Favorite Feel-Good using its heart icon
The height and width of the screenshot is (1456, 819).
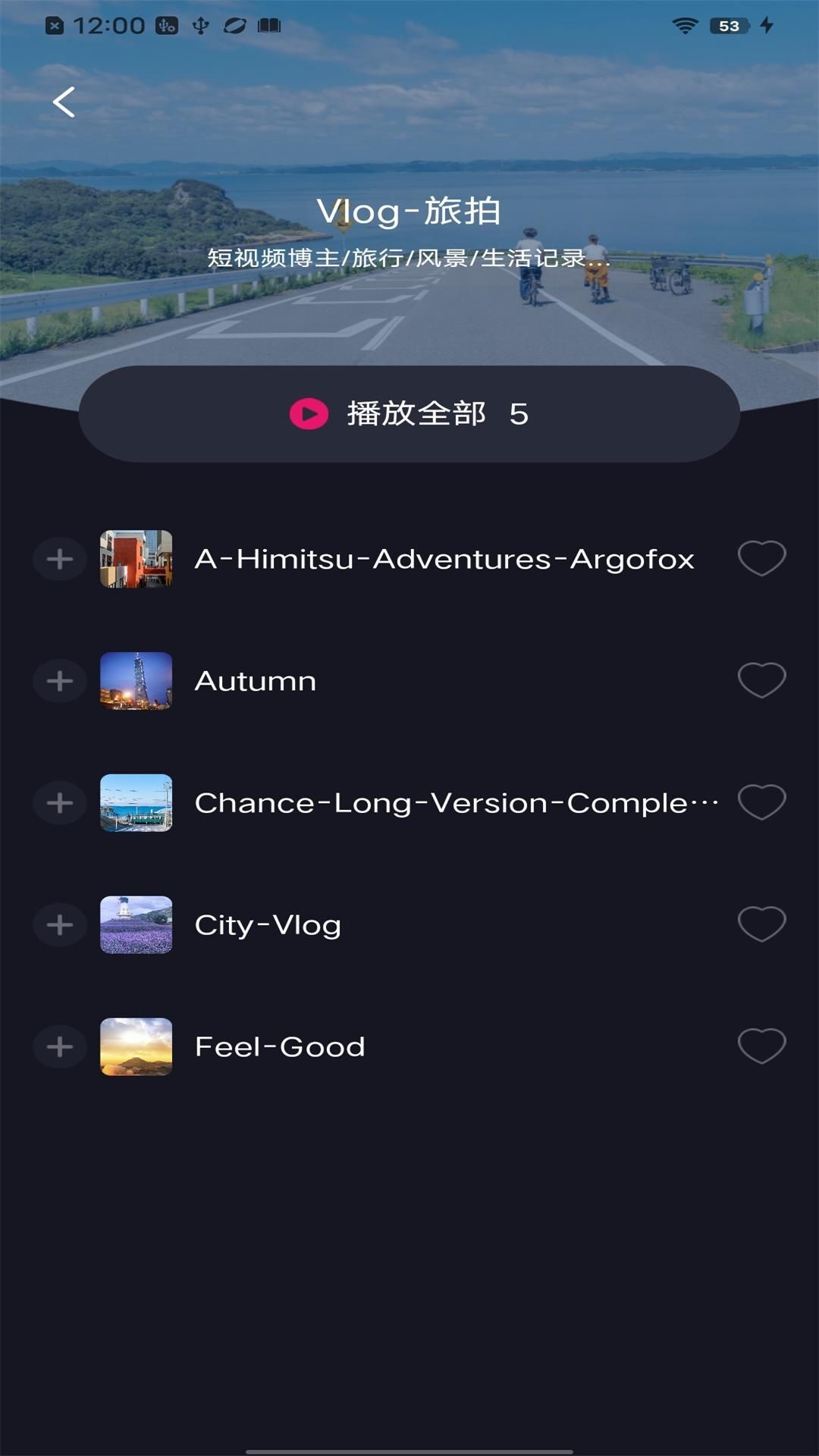(762, 1046)
